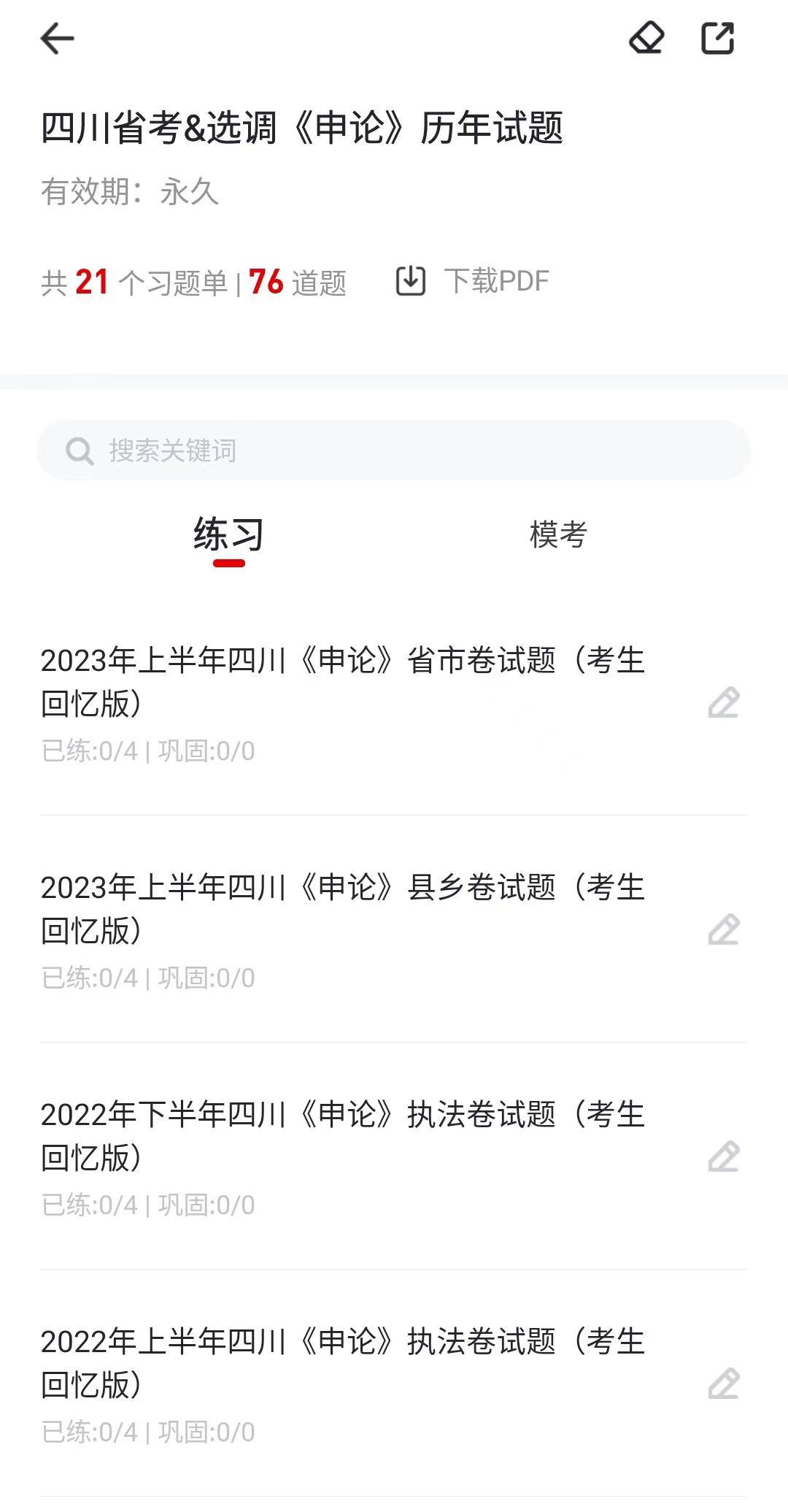Tap the keyword search box (搜索关键词)
Viewport: 788px width, 1512px height.
[394, 450]
